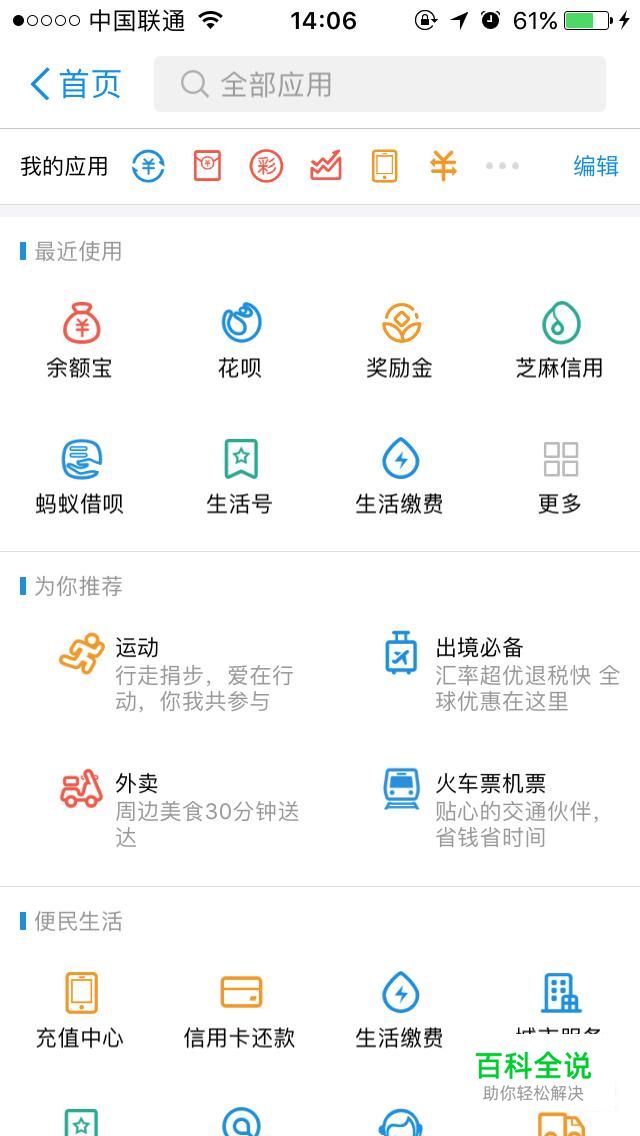The height and width of the screenshot is (1136, 640).
Task: Open 外卖 food delivery
Action: (x=180, y=808)
